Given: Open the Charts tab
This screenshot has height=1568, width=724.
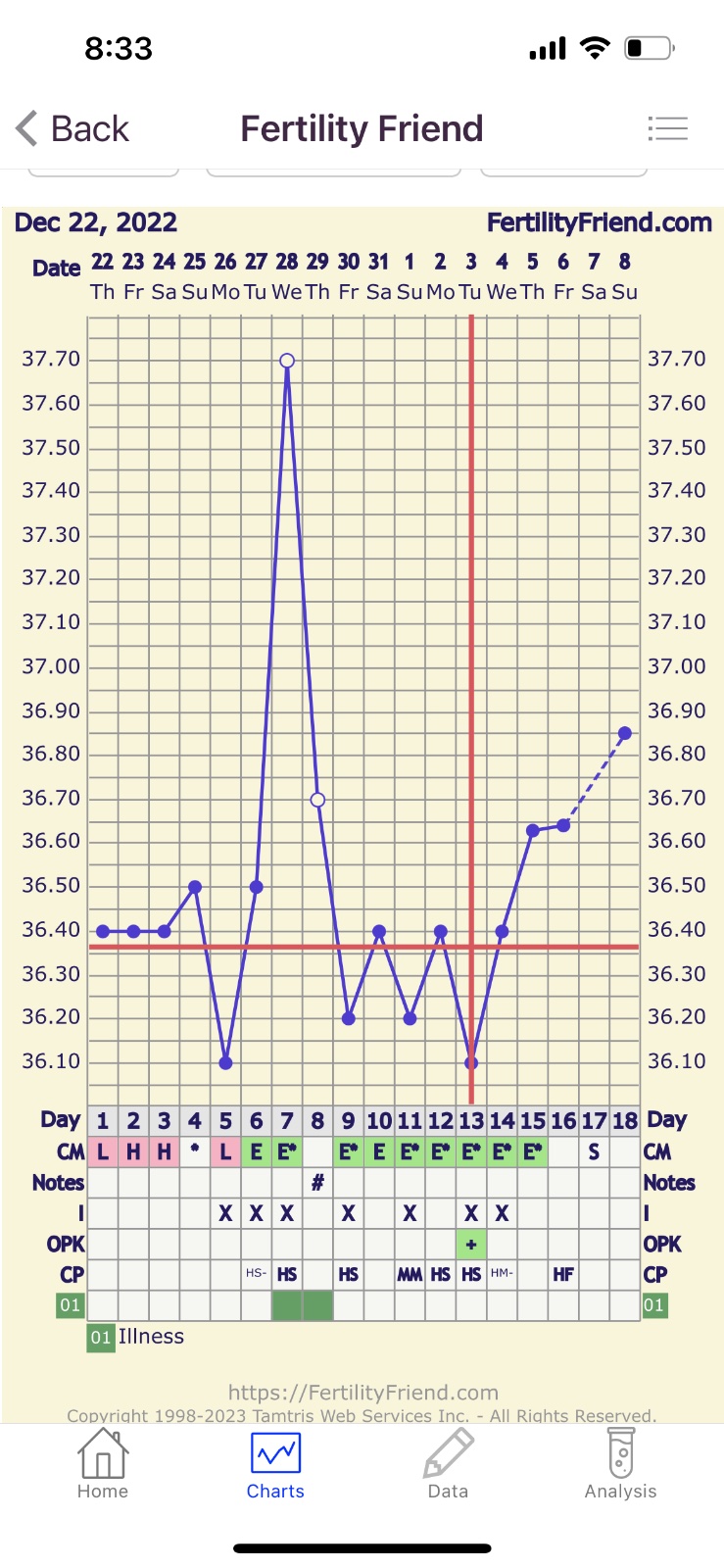Looking at the screenshot, I should tap(275, 1464).
